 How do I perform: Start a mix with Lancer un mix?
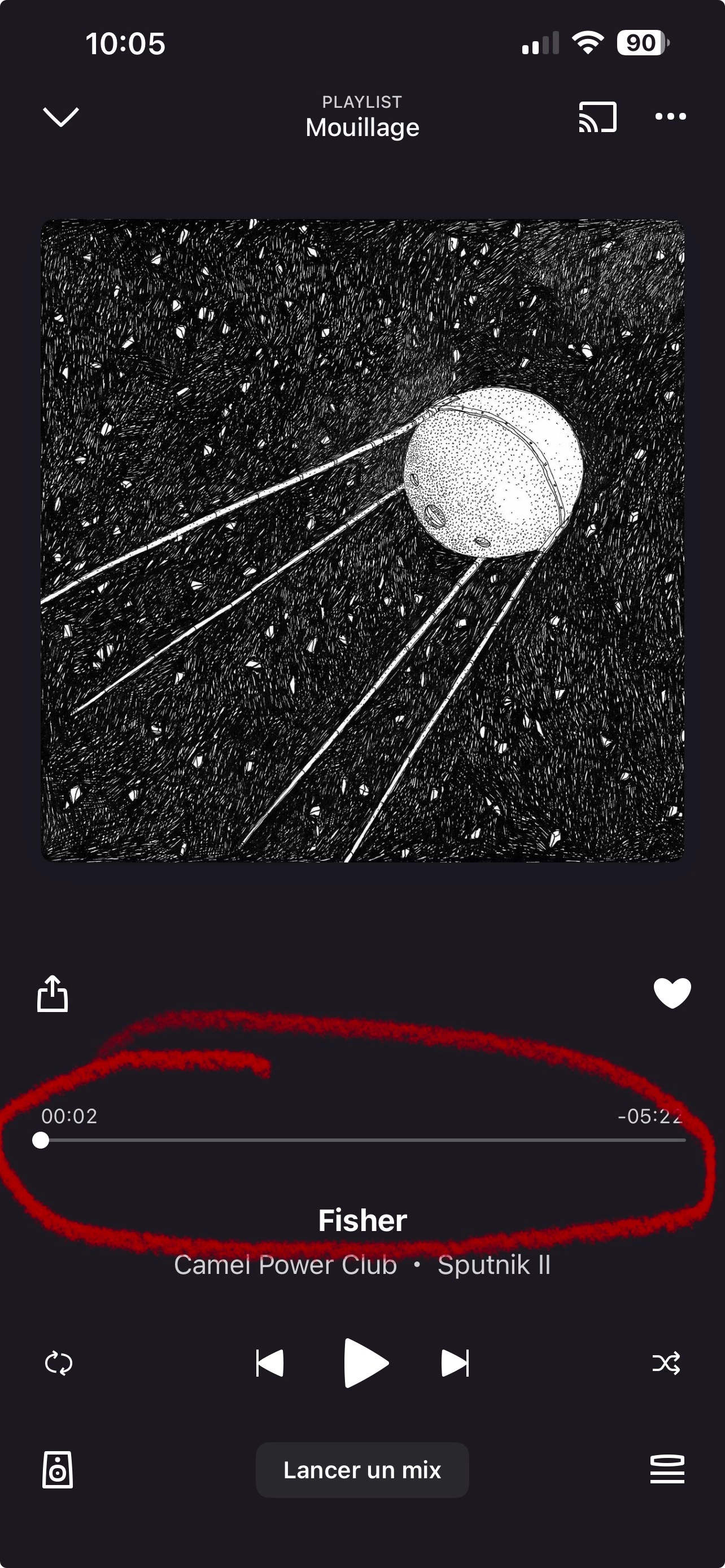(362, 1470)
